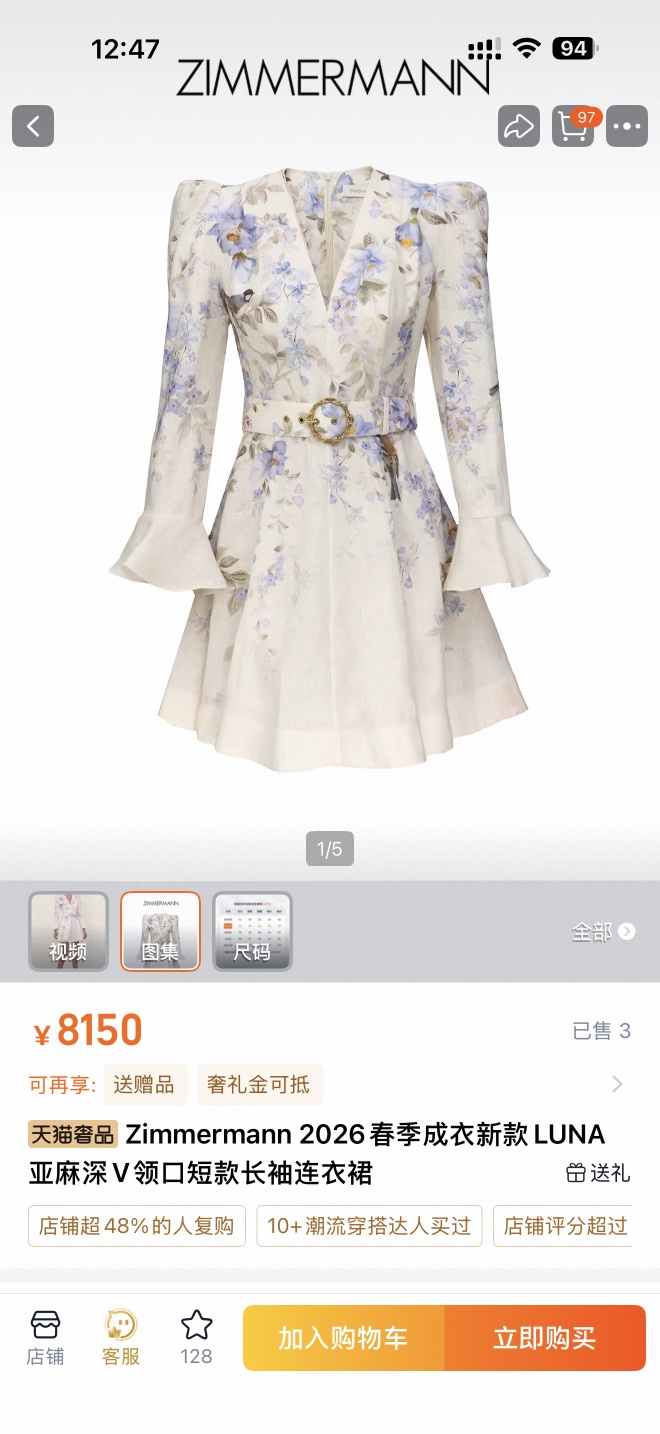
Task: Tap the 送礼 gift option
Action: [x=598, y=1173]
